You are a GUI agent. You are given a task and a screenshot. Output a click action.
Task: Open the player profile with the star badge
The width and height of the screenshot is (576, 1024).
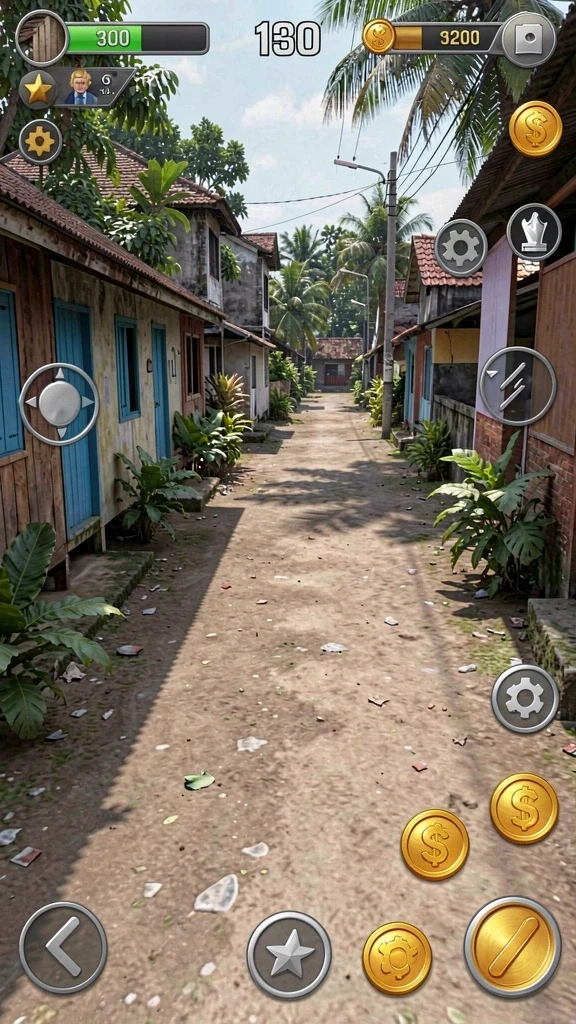76,88
